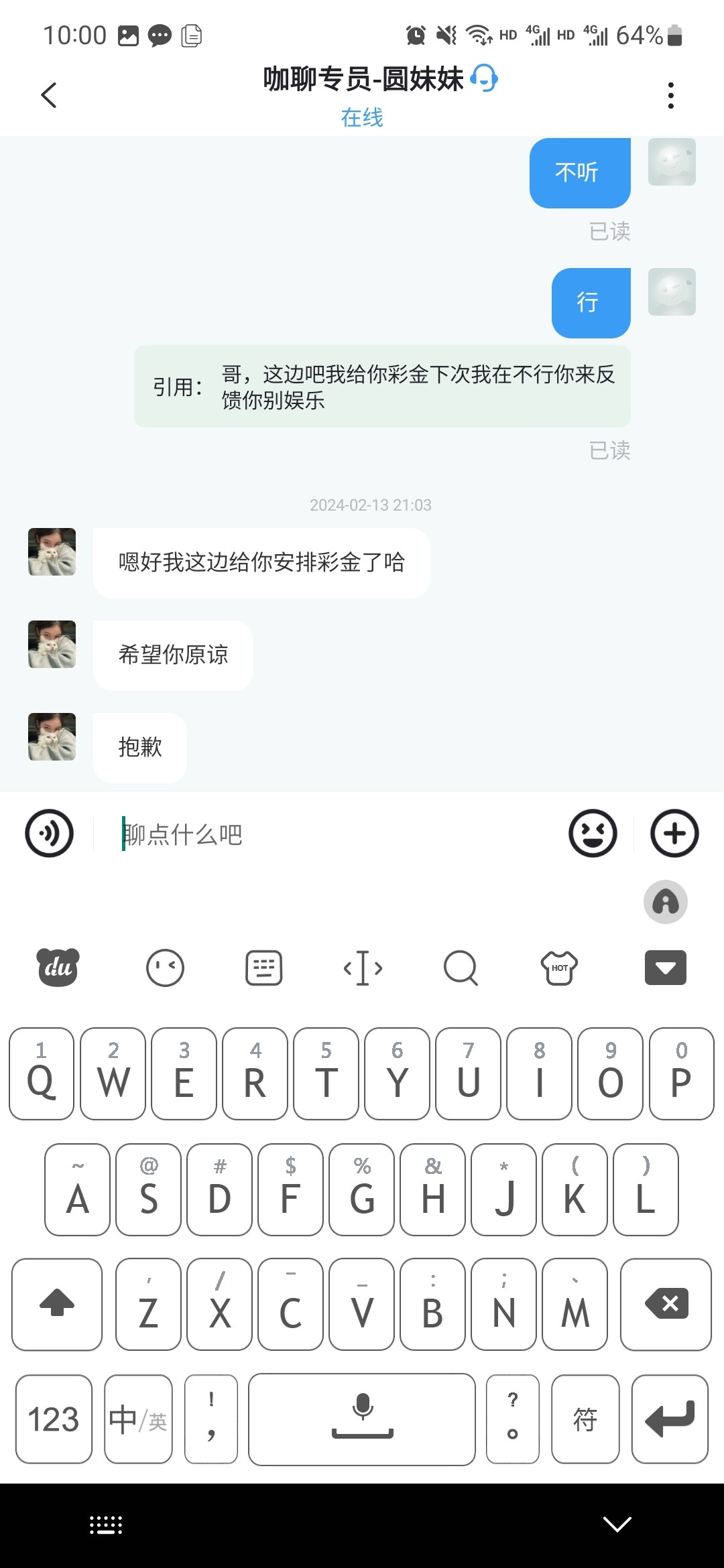This screenshot has height=1568, width=724.
Task: Open the keyboard's du logo menu
Action: (58, 968)
